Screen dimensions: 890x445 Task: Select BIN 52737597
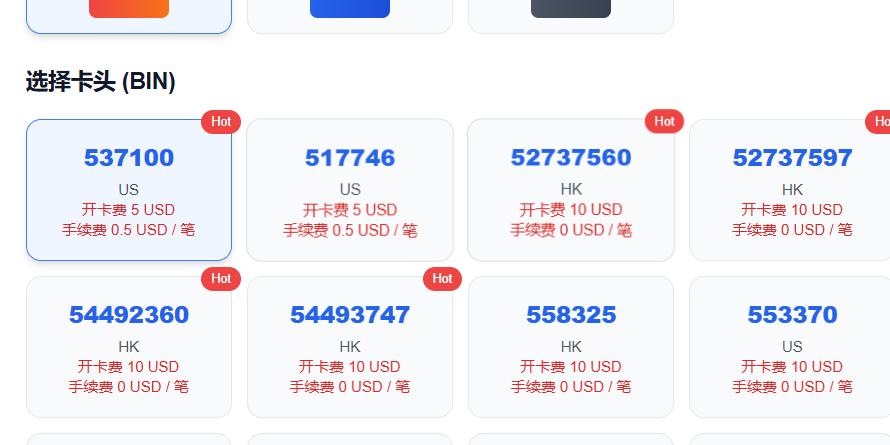click(x=791, y=190)
